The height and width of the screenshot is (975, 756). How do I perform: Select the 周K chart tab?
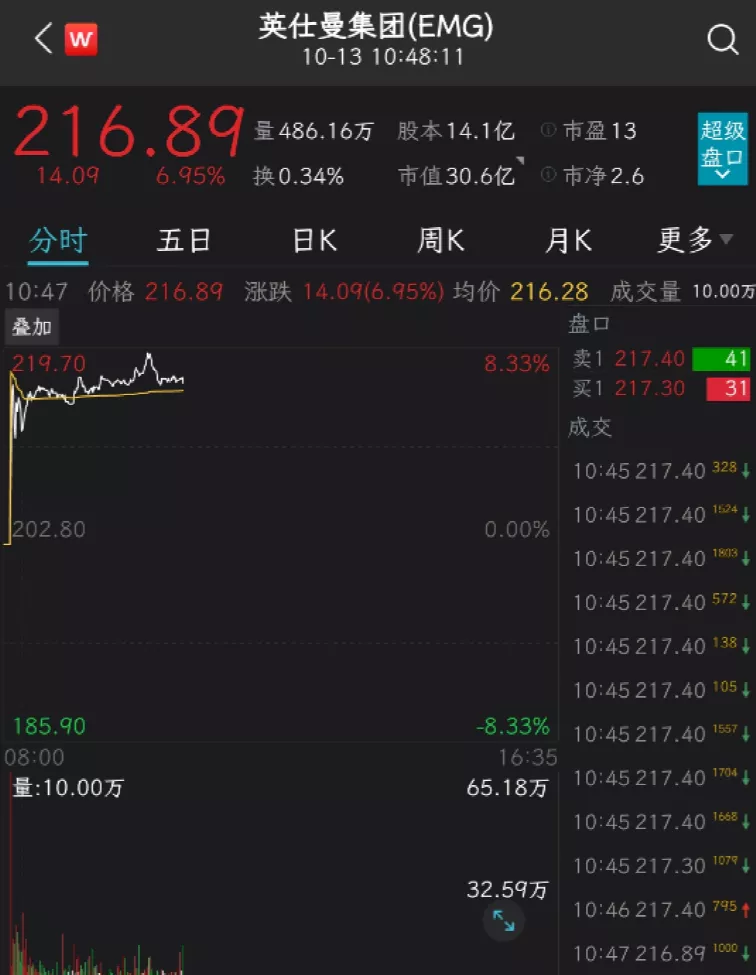(x=440, y=240)
